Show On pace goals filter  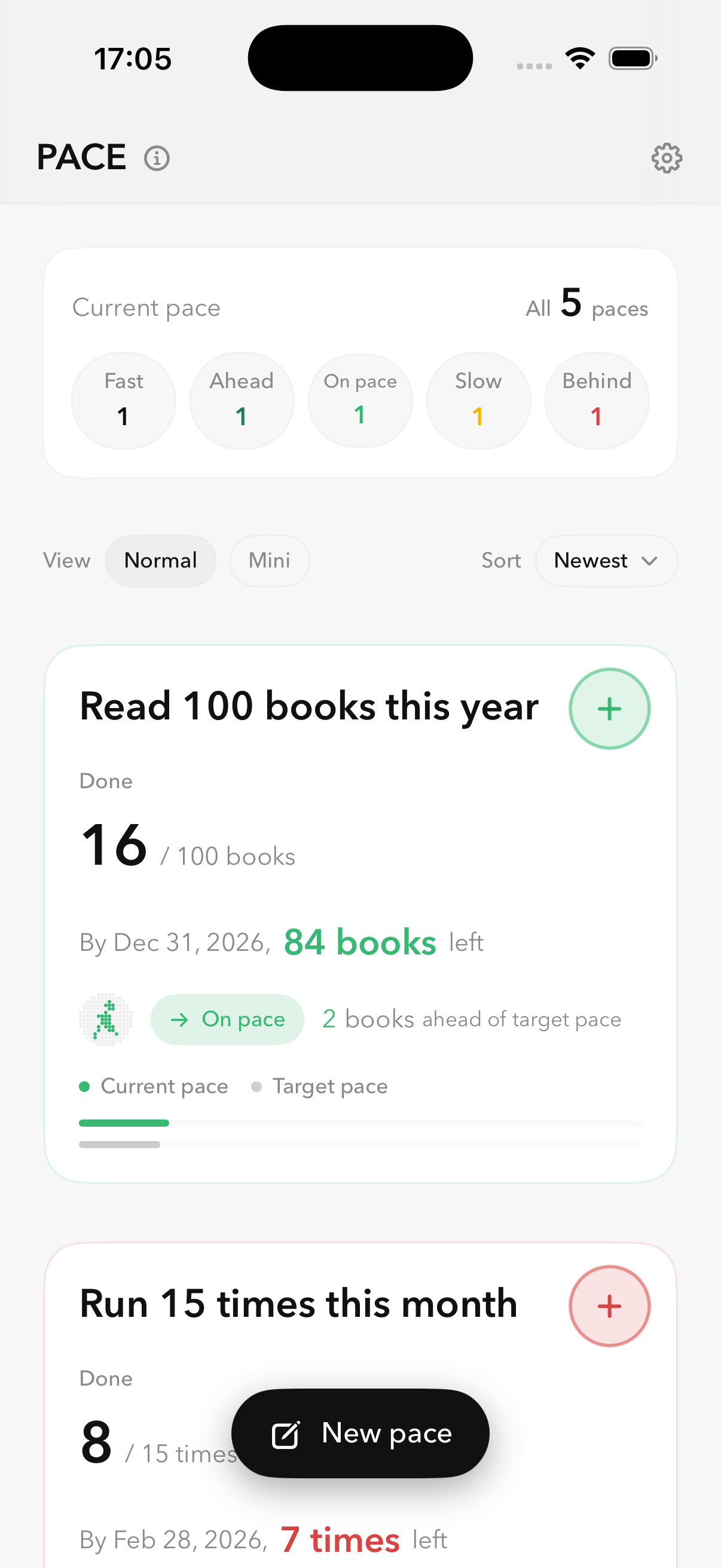tap(360, 400)
